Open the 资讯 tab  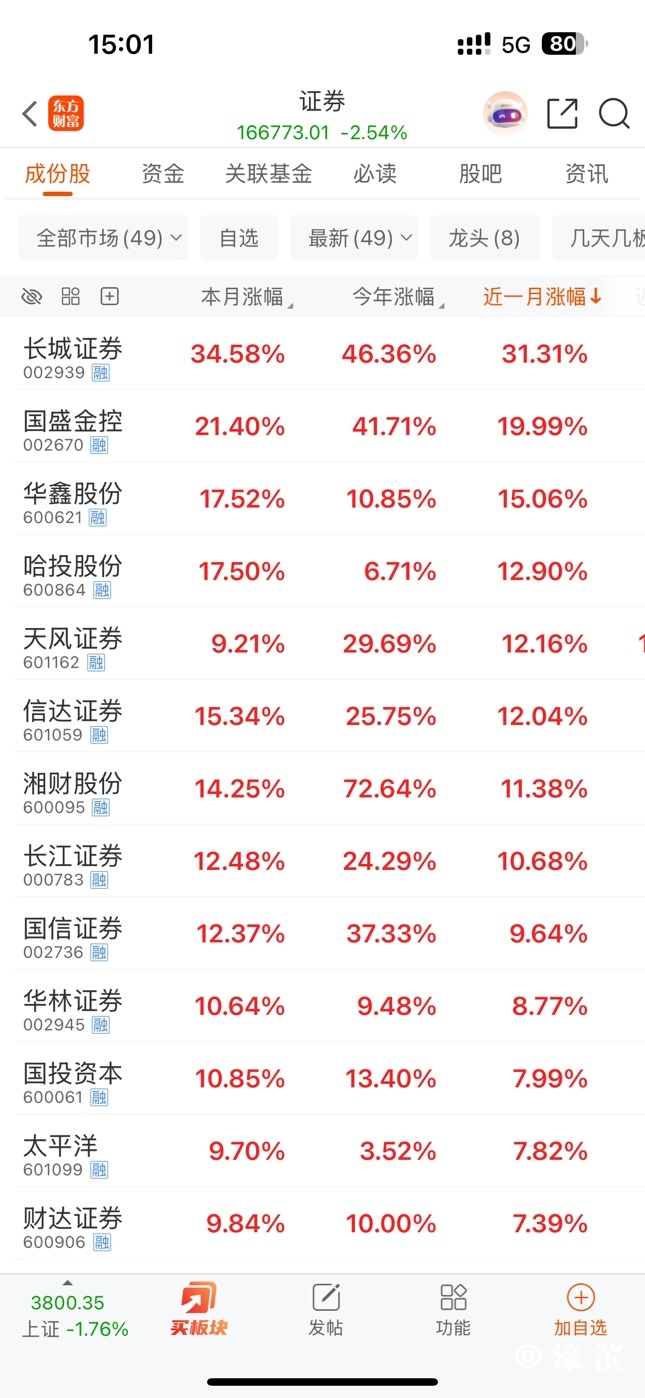586,174
